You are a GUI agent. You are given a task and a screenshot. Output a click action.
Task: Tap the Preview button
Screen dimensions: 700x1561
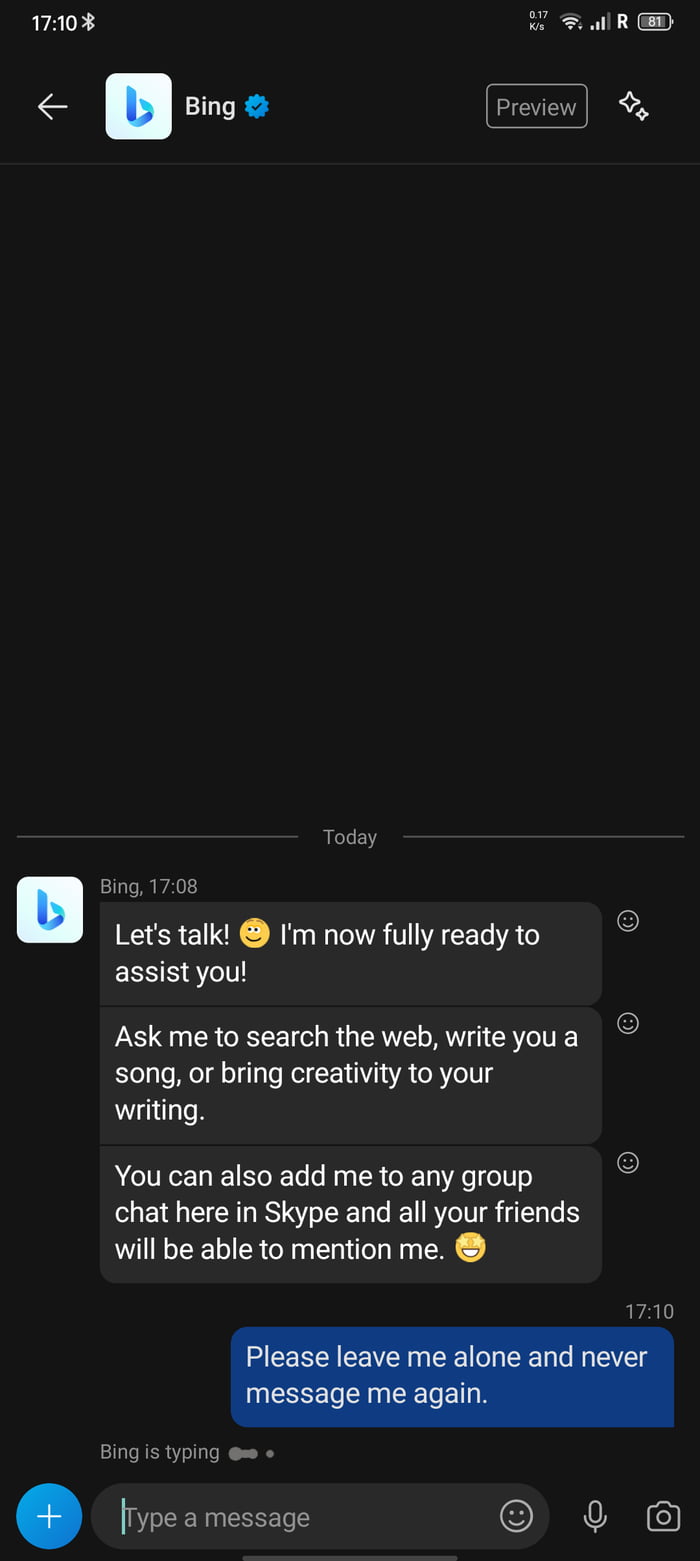[536, 107]
